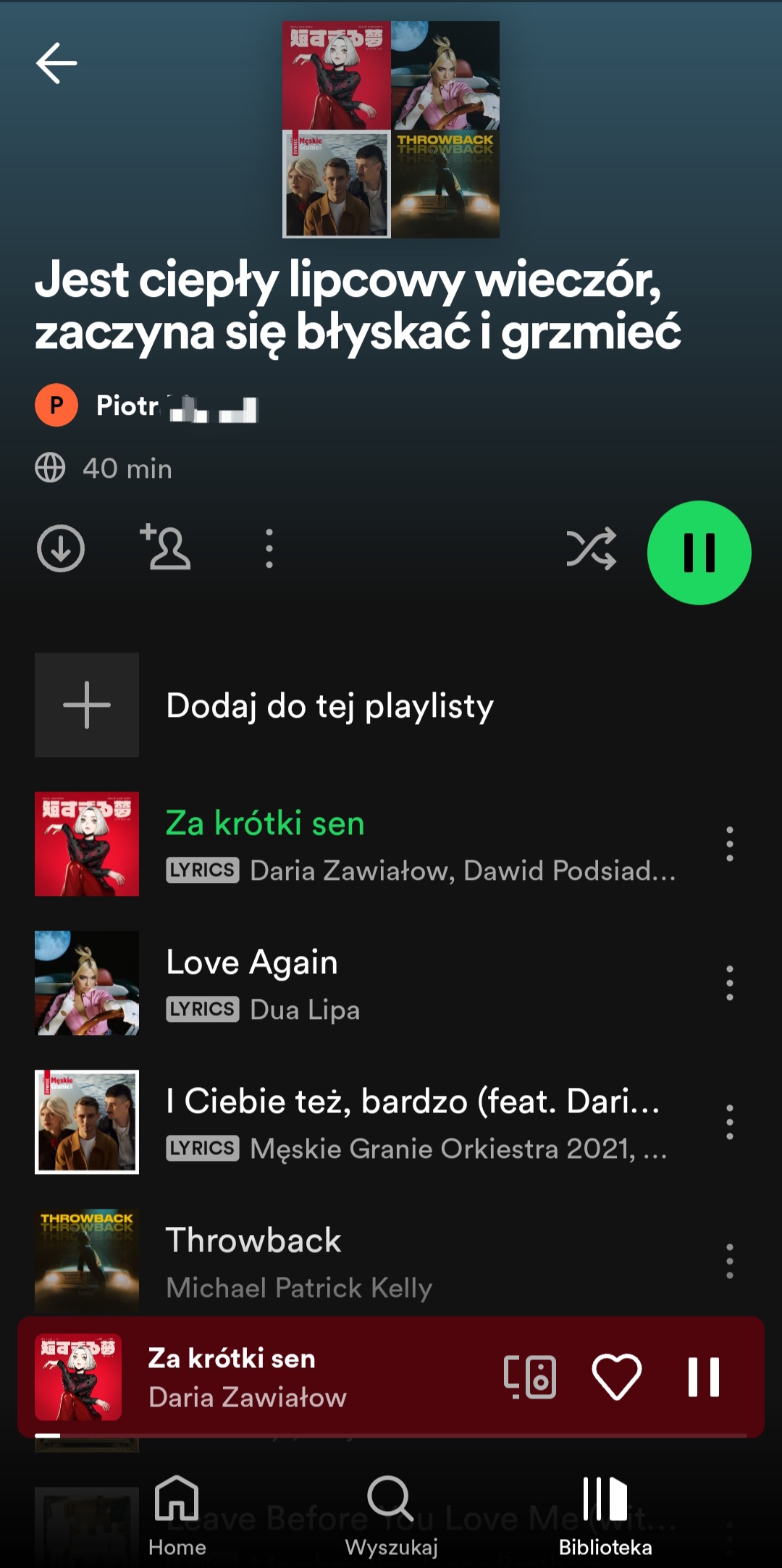782x1568 pixels.
Task: Invite collaborators to the playlist
Action: pos(166,547)
